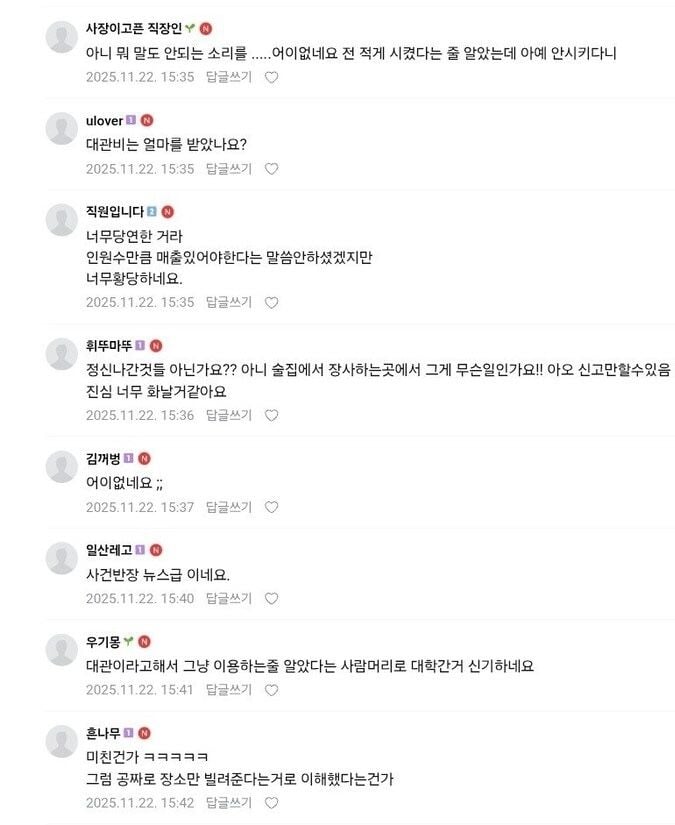Screen dimensions: 675x825
Task: Reply to 김꺼벙's 어이없네요 comment
Action: [x=229, y=507]
